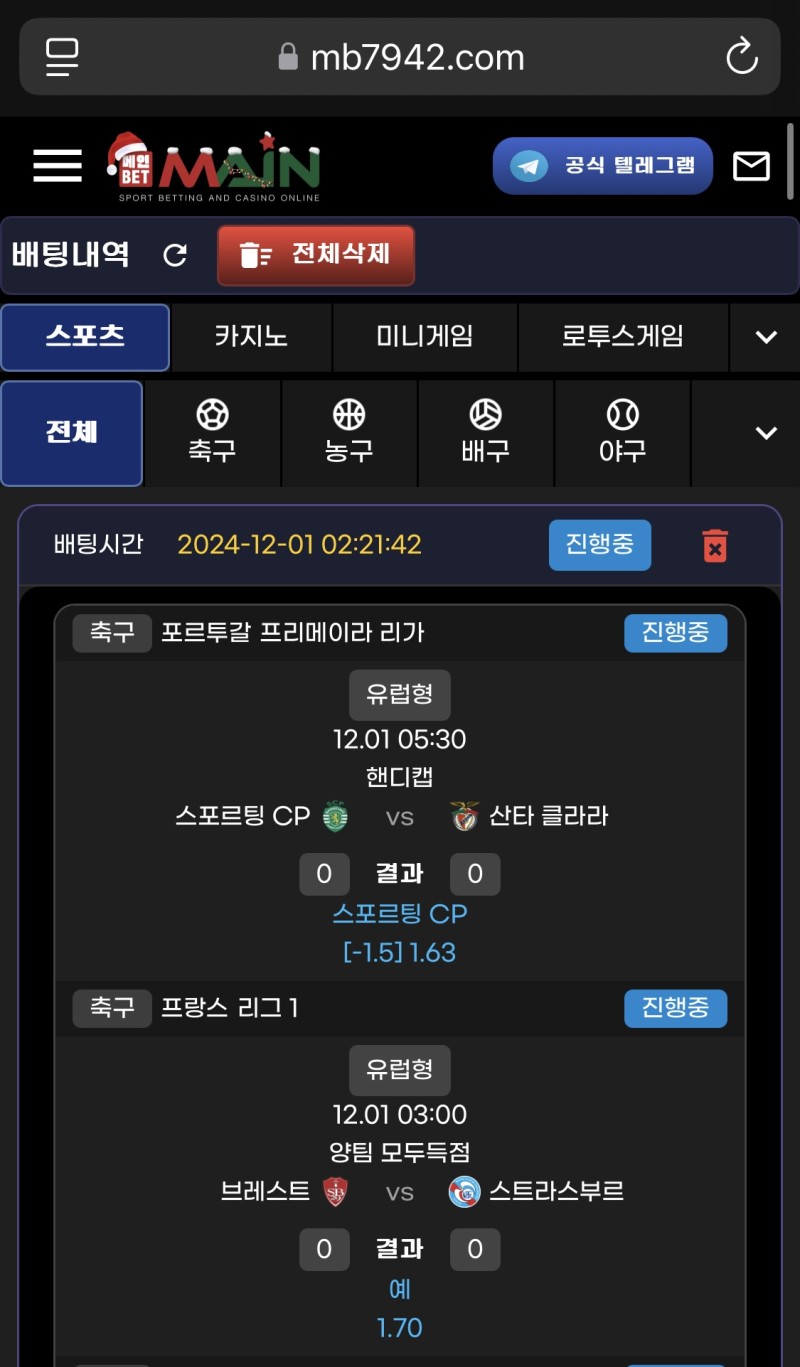This screenshot has width=800, height=1367.
Task: Filter bets by 배구
Action: pyautogui.click(x=485, y=432)
